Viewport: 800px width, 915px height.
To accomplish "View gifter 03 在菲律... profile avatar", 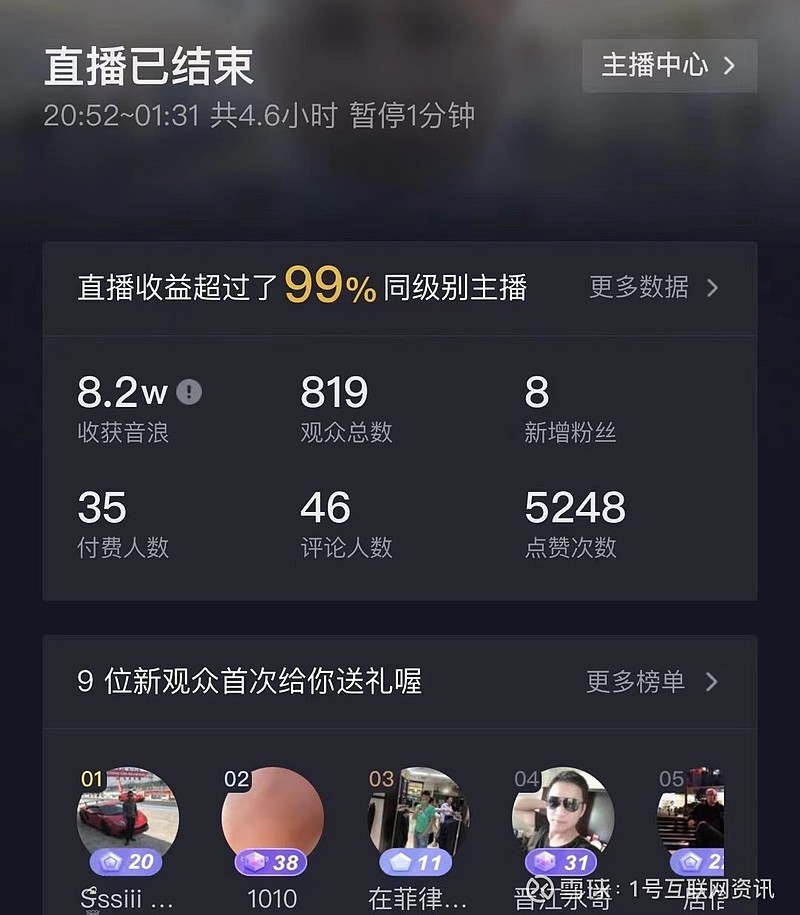I will 417,817.
